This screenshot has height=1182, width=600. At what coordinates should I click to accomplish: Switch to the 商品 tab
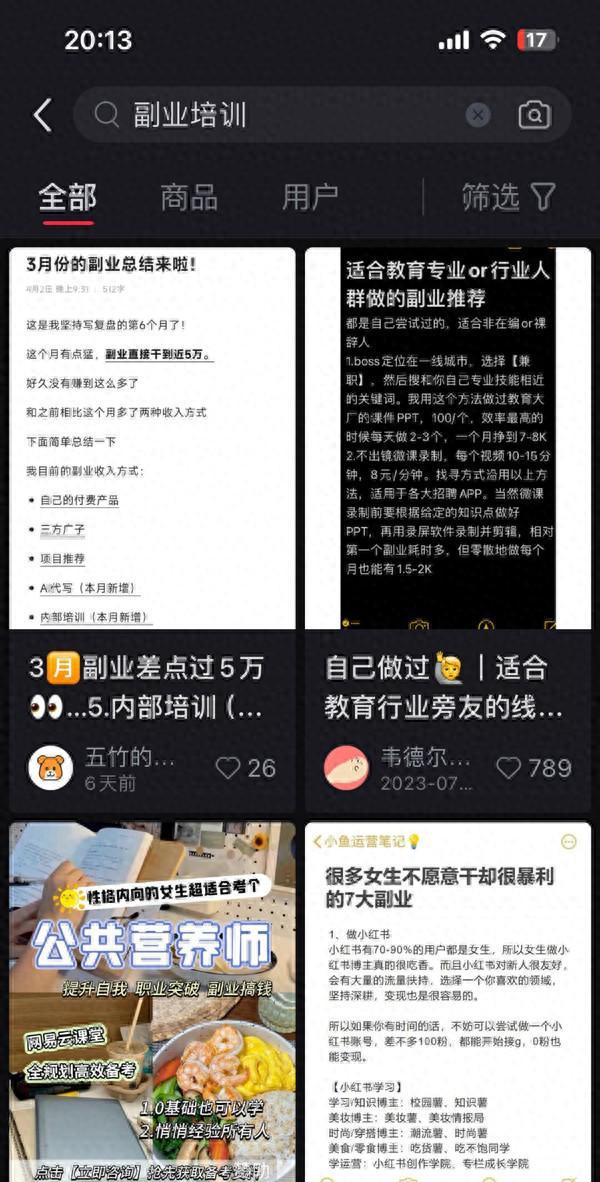pos(188,197)
